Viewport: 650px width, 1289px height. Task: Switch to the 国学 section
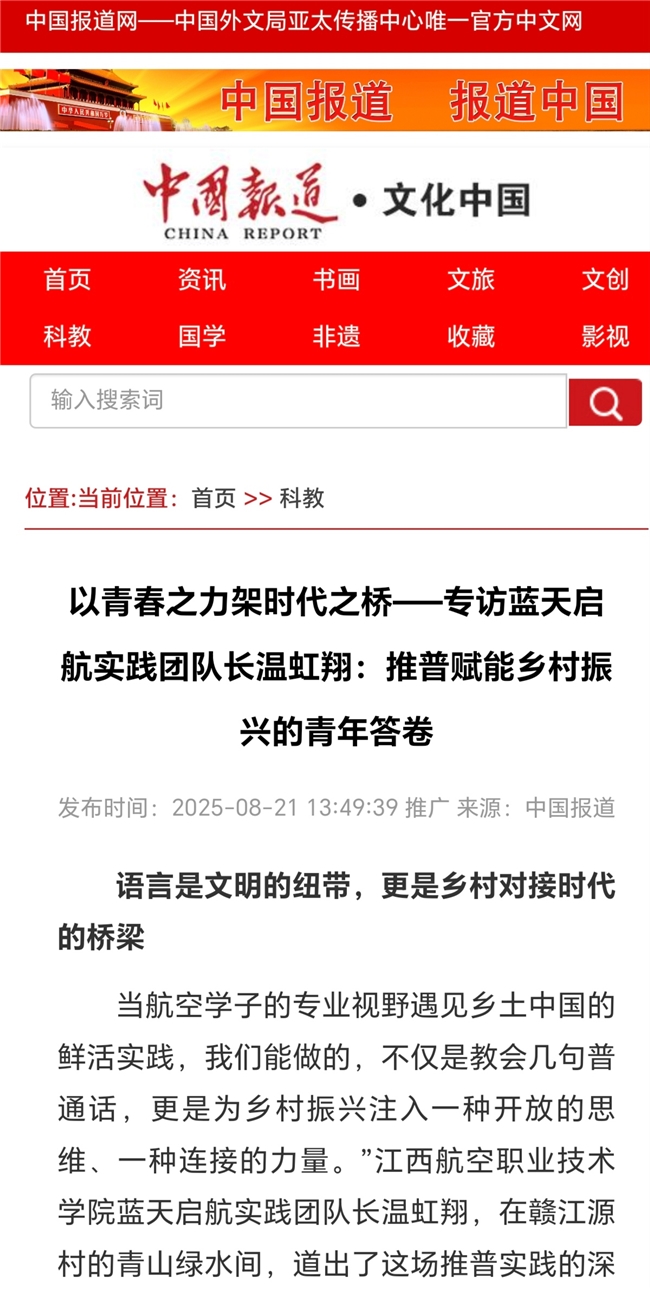pyautogui.click(x=202, y=337)
